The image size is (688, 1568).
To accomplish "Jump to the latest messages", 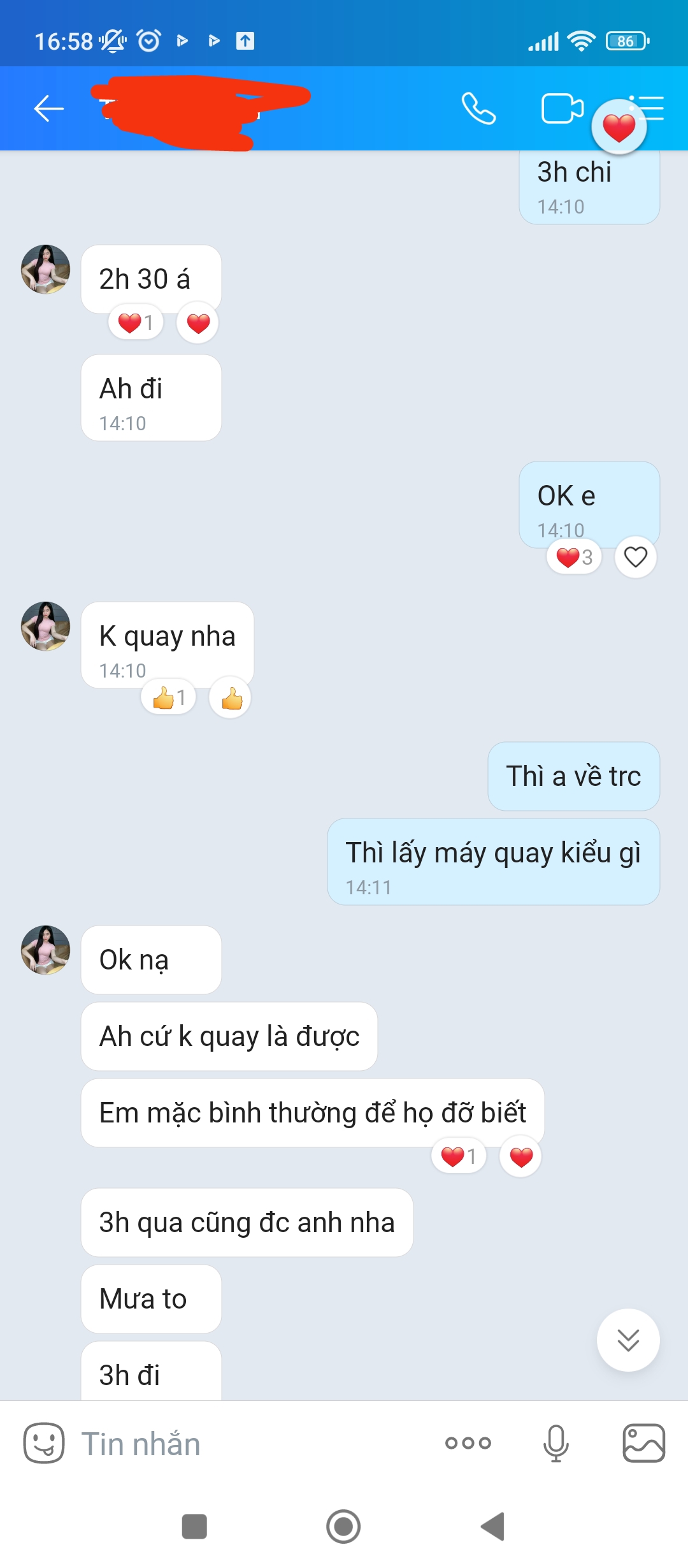I will click(628, 1340).
